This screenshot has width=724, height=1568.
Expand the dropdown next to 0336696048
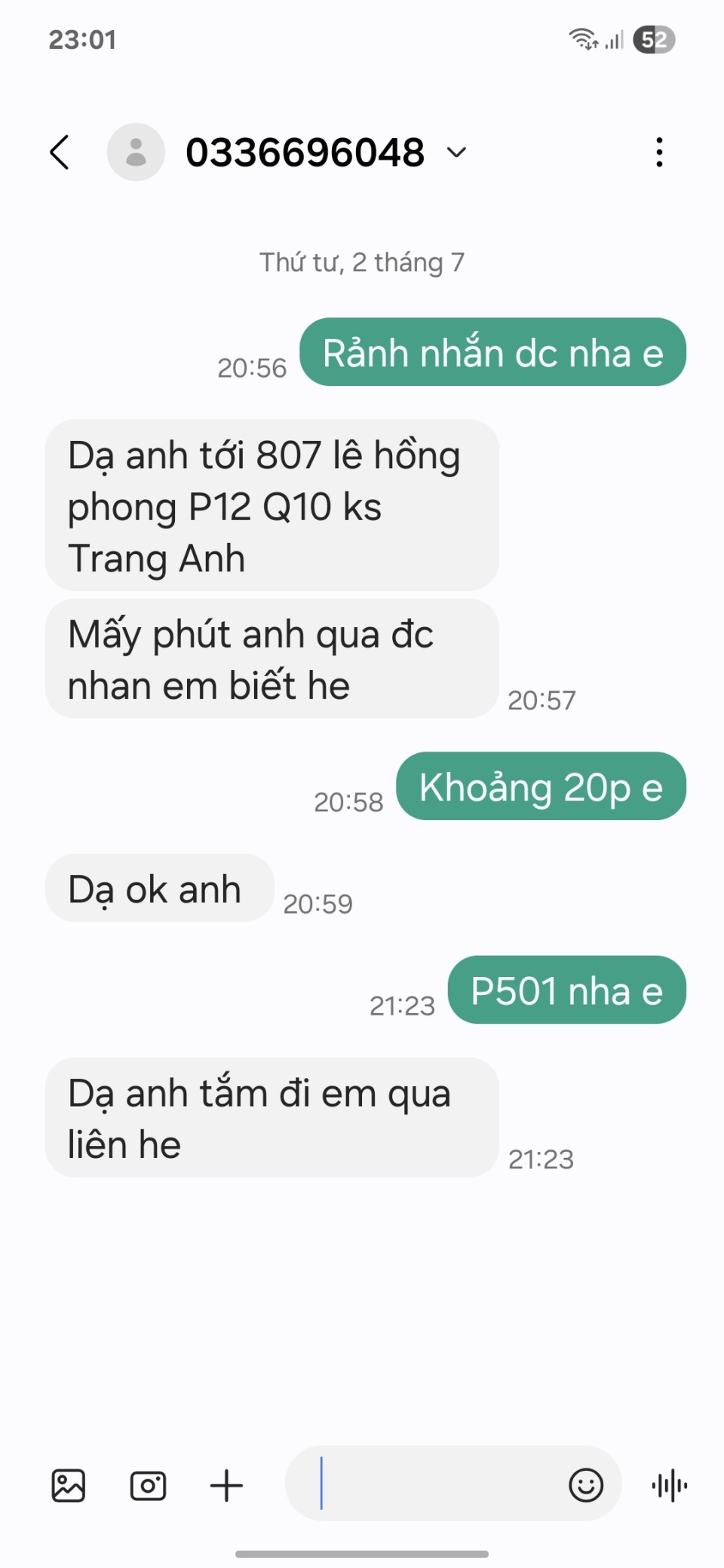(x=456, y=152)
